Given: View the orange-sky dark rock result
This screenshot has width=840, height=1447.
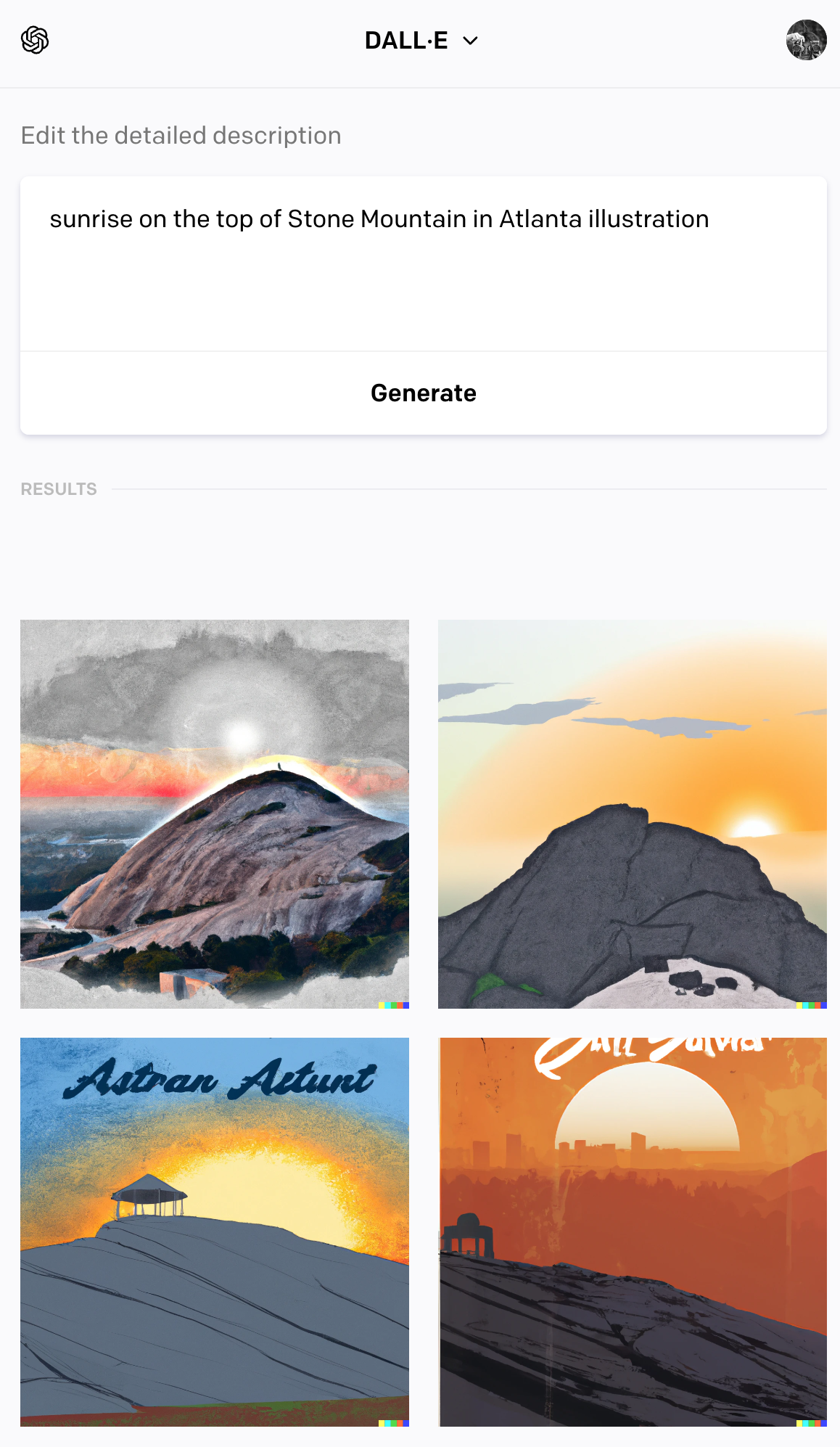Looking at the screenshot, I should (632, 813).
